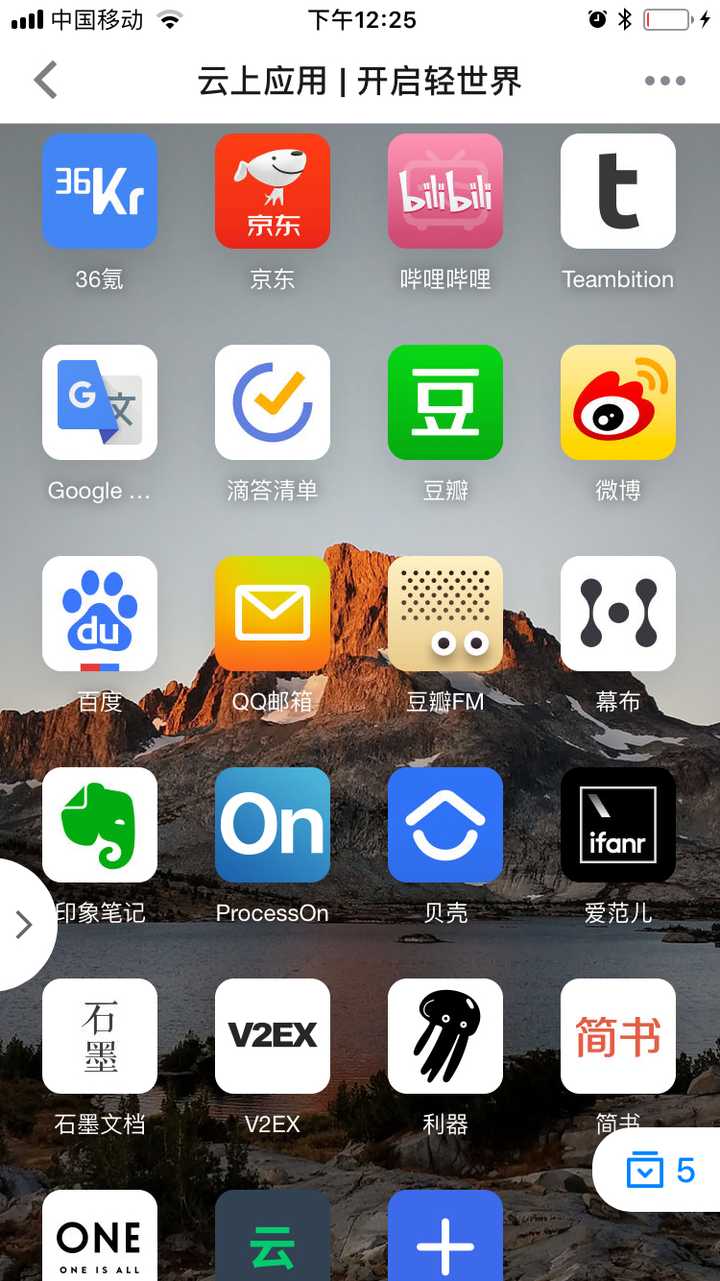
Task: Tap the blue plus add-app tile
Action: (x=445, y=1240)
